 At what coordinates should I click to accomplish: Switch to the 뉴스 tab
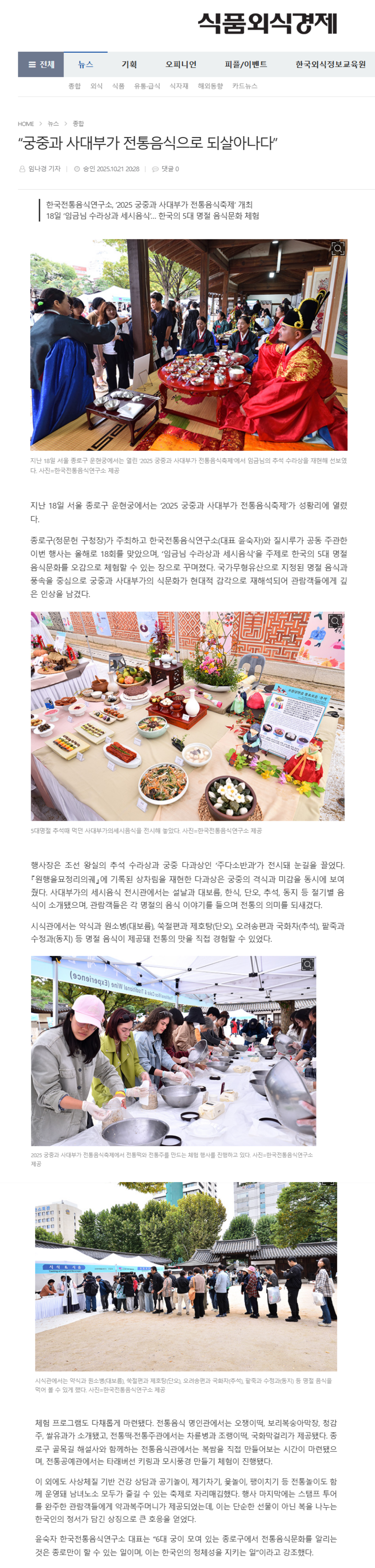coord(86,64)
